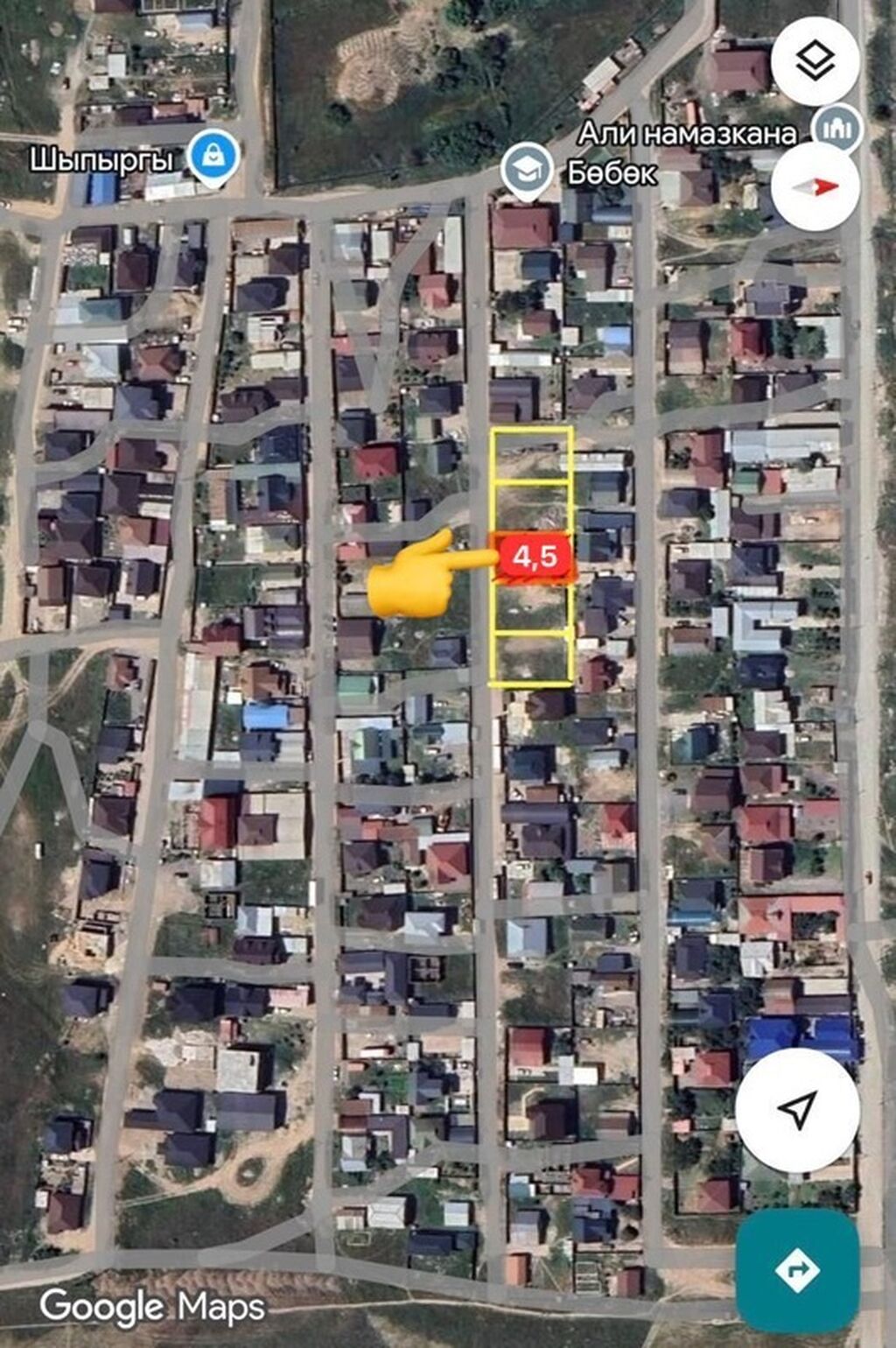896x1348 pixels.
Task: Open the map layers button
Action: (815, 61)
